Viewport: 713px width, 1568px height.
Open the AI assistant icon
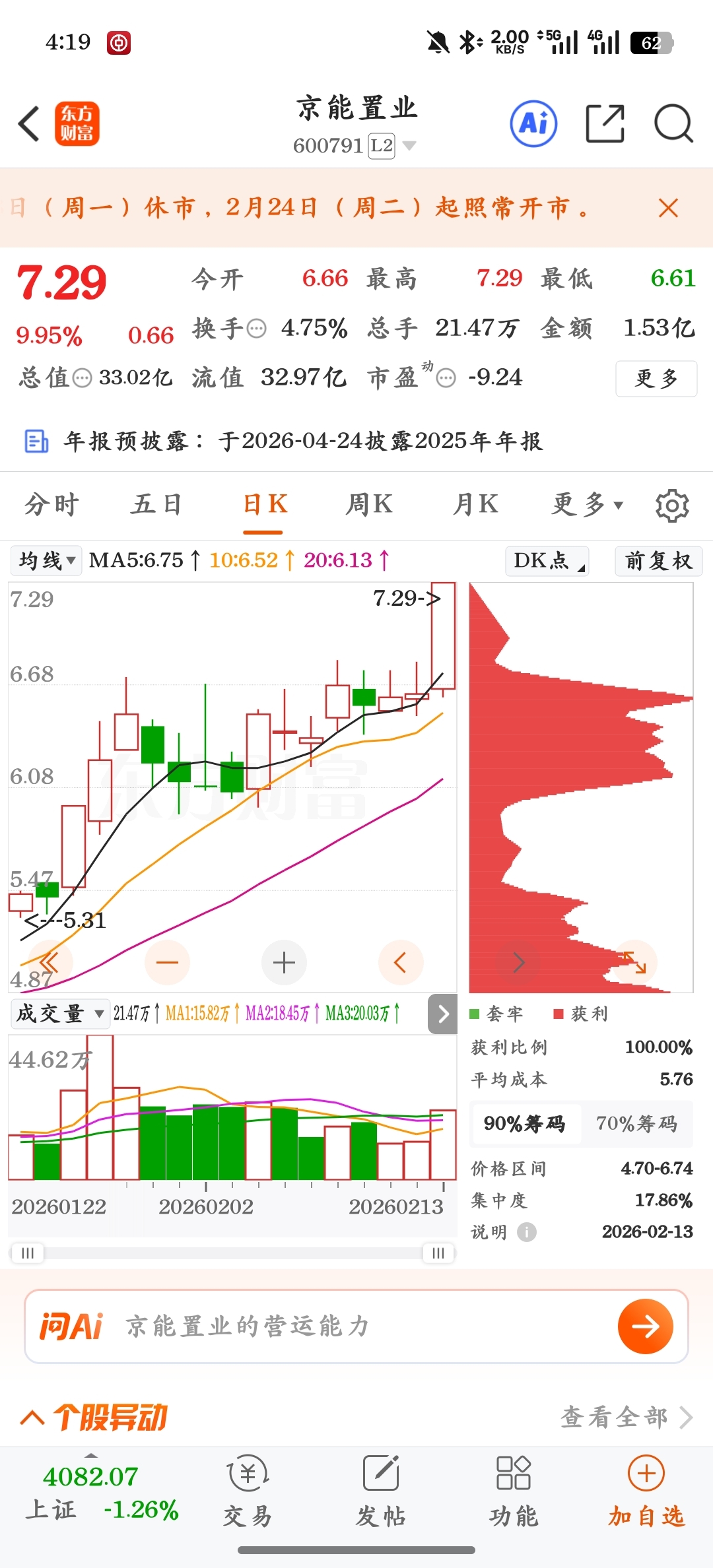pos(533,123)
